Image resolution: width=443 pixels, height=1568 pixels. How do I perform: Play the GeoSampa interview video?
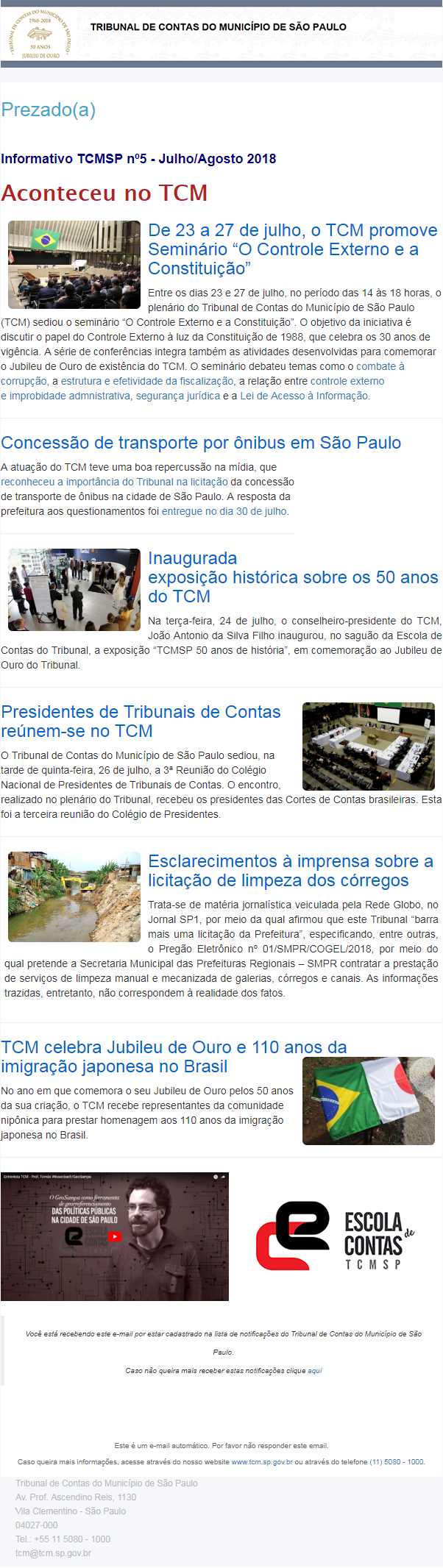point(114,1236)
